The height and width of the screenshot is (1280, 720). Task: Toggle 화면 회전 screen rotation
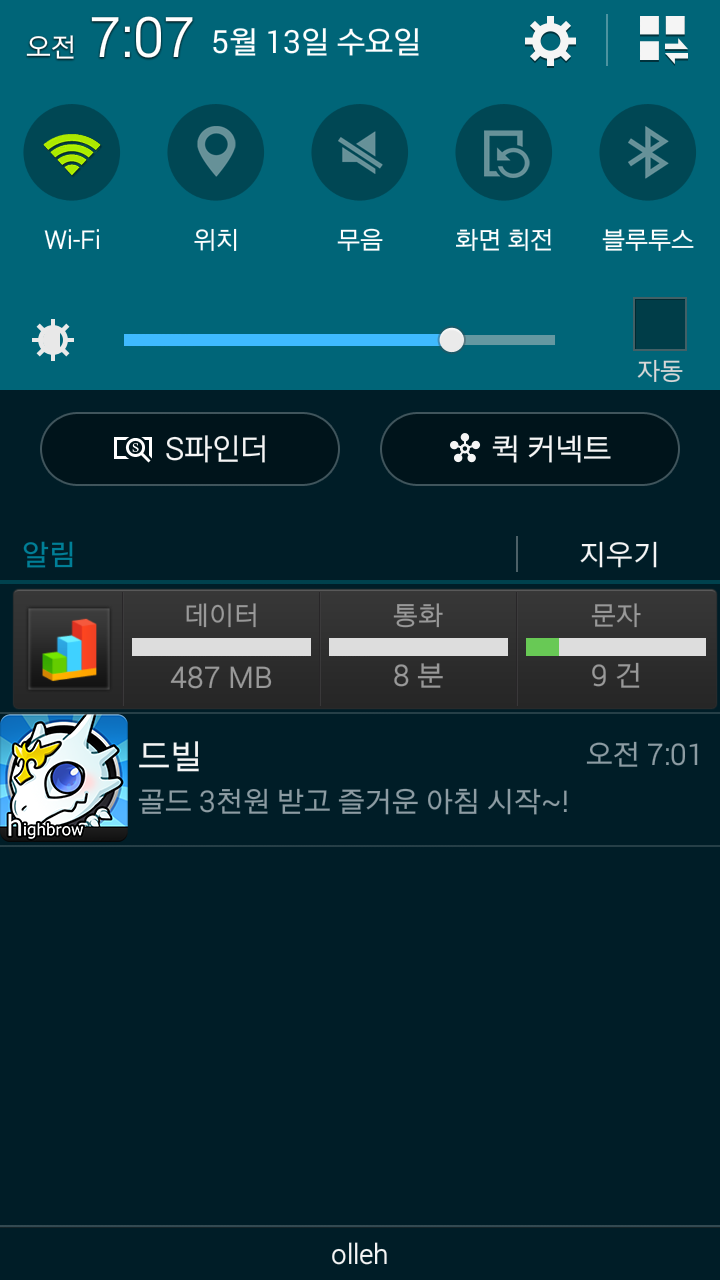click(x=504, y=153)
